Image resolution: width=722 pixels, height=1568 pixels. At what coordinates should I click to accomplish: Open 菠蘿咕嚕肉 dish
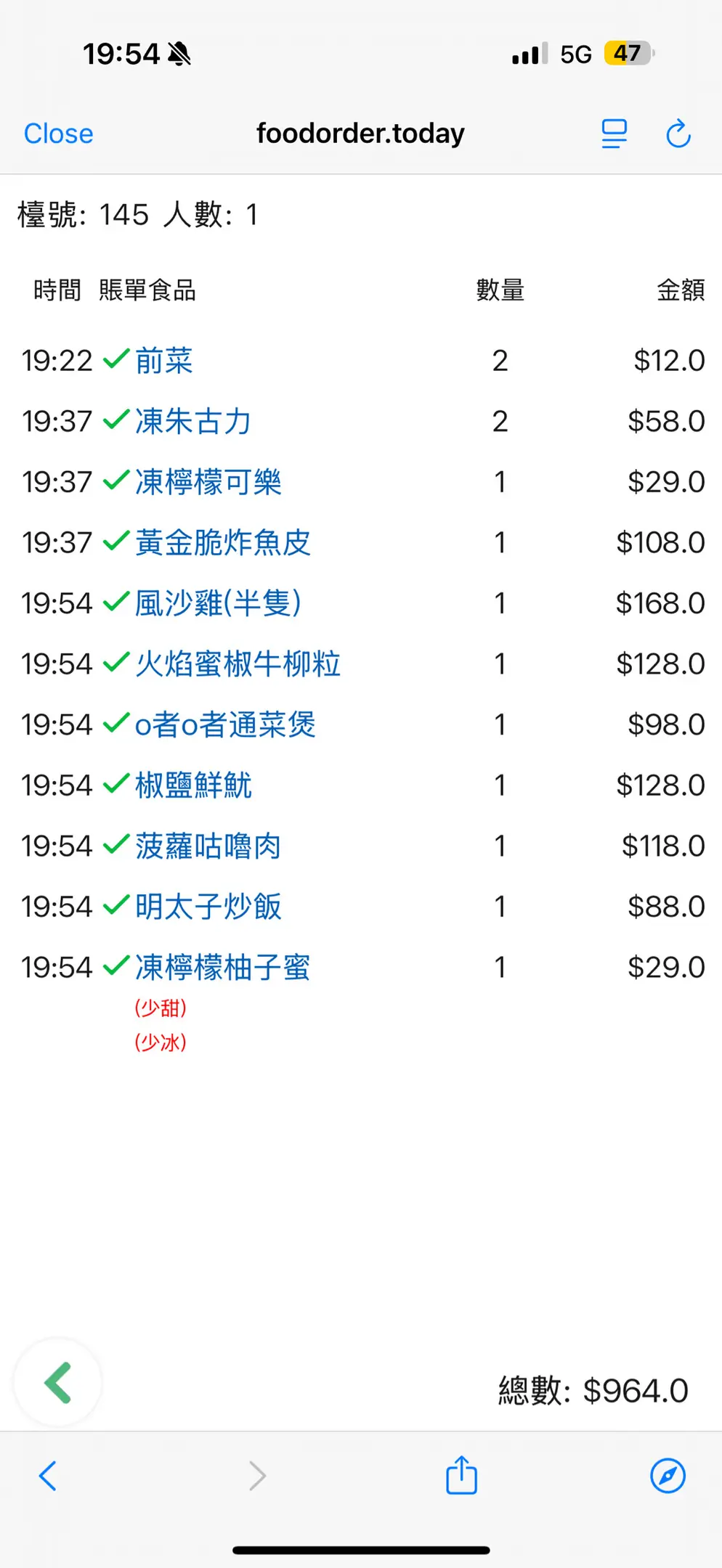coord(208,846)
